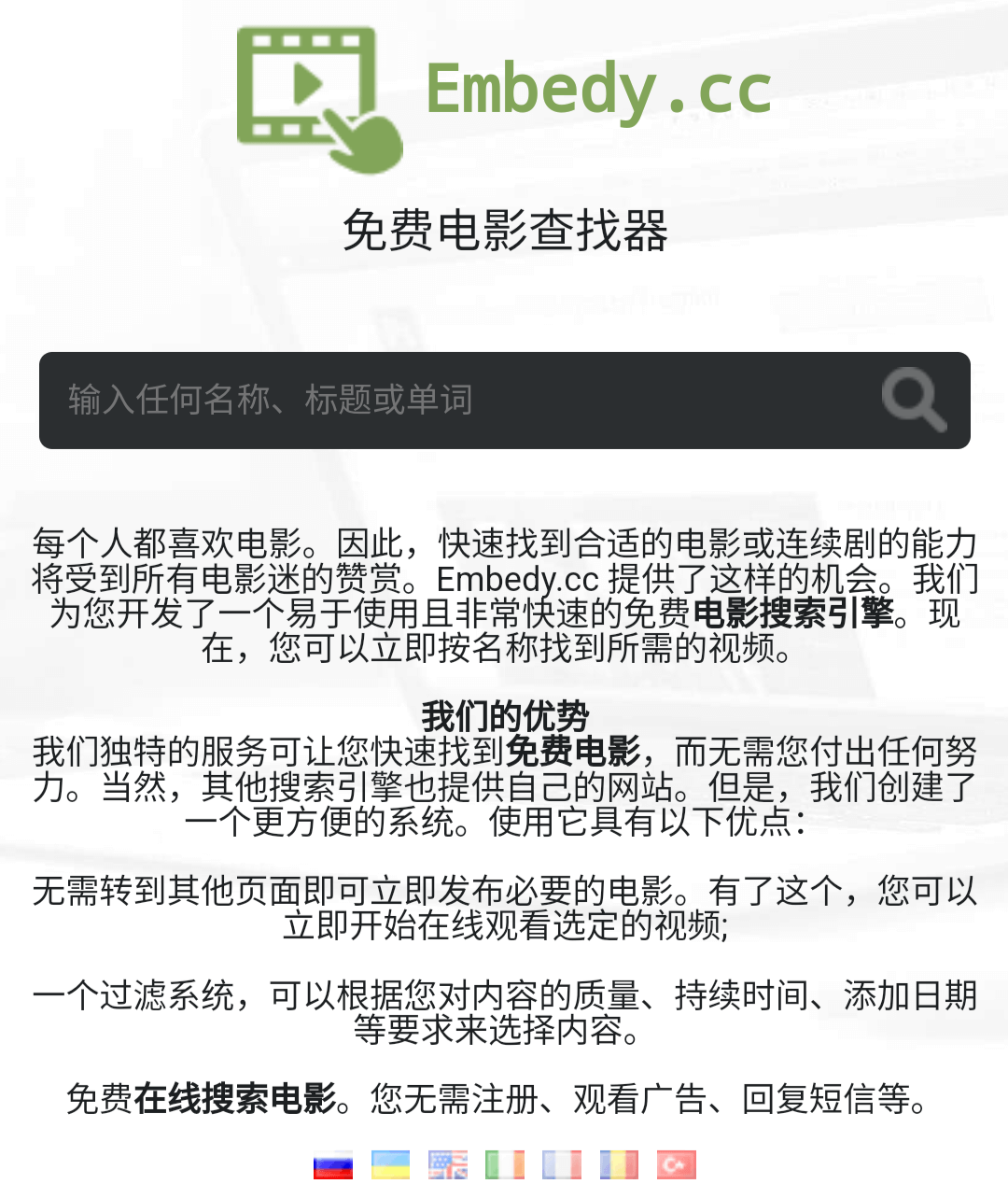Focus the movie name search field

tap(448, 401)
